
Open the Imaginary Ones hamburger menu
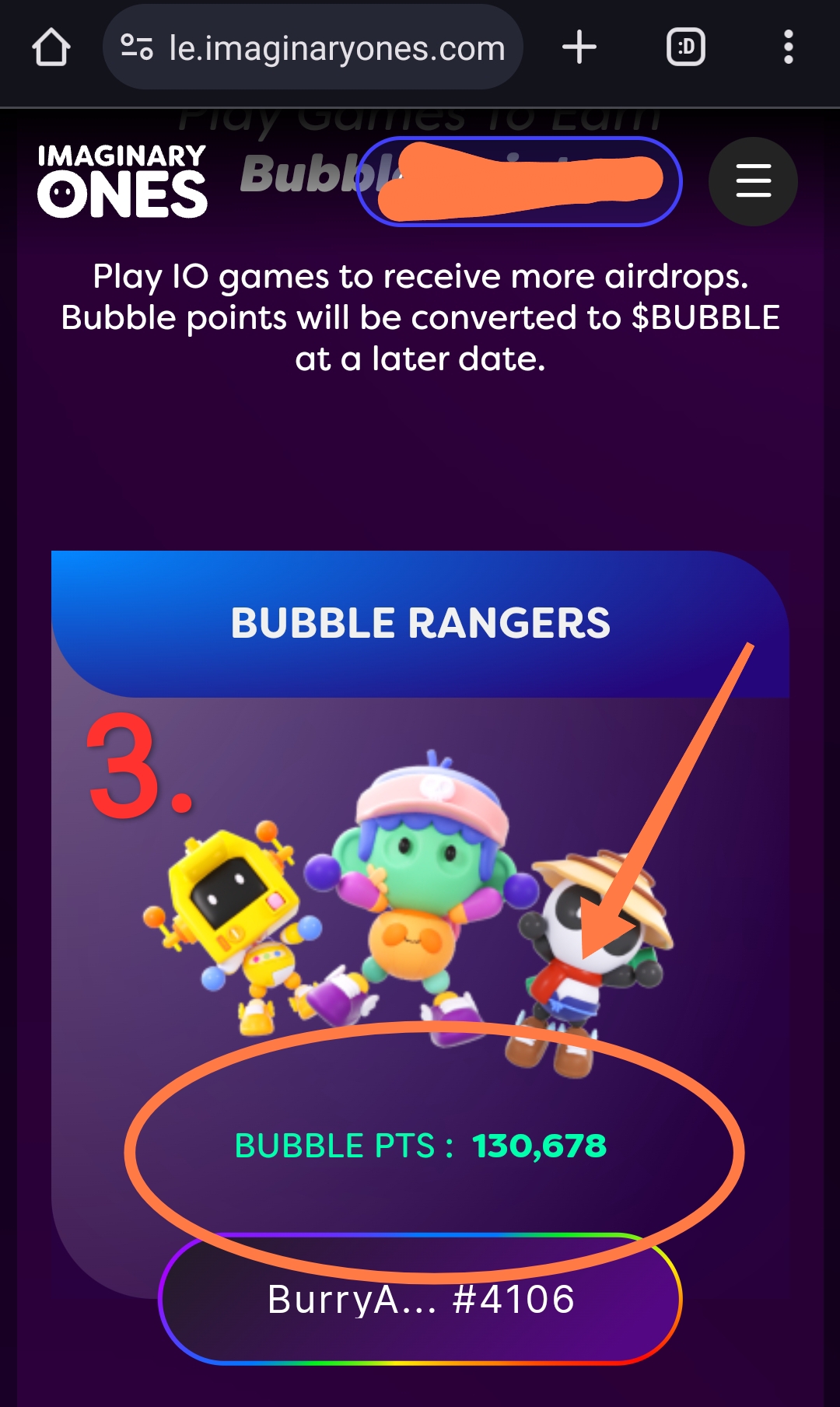(x=753, y=181)
